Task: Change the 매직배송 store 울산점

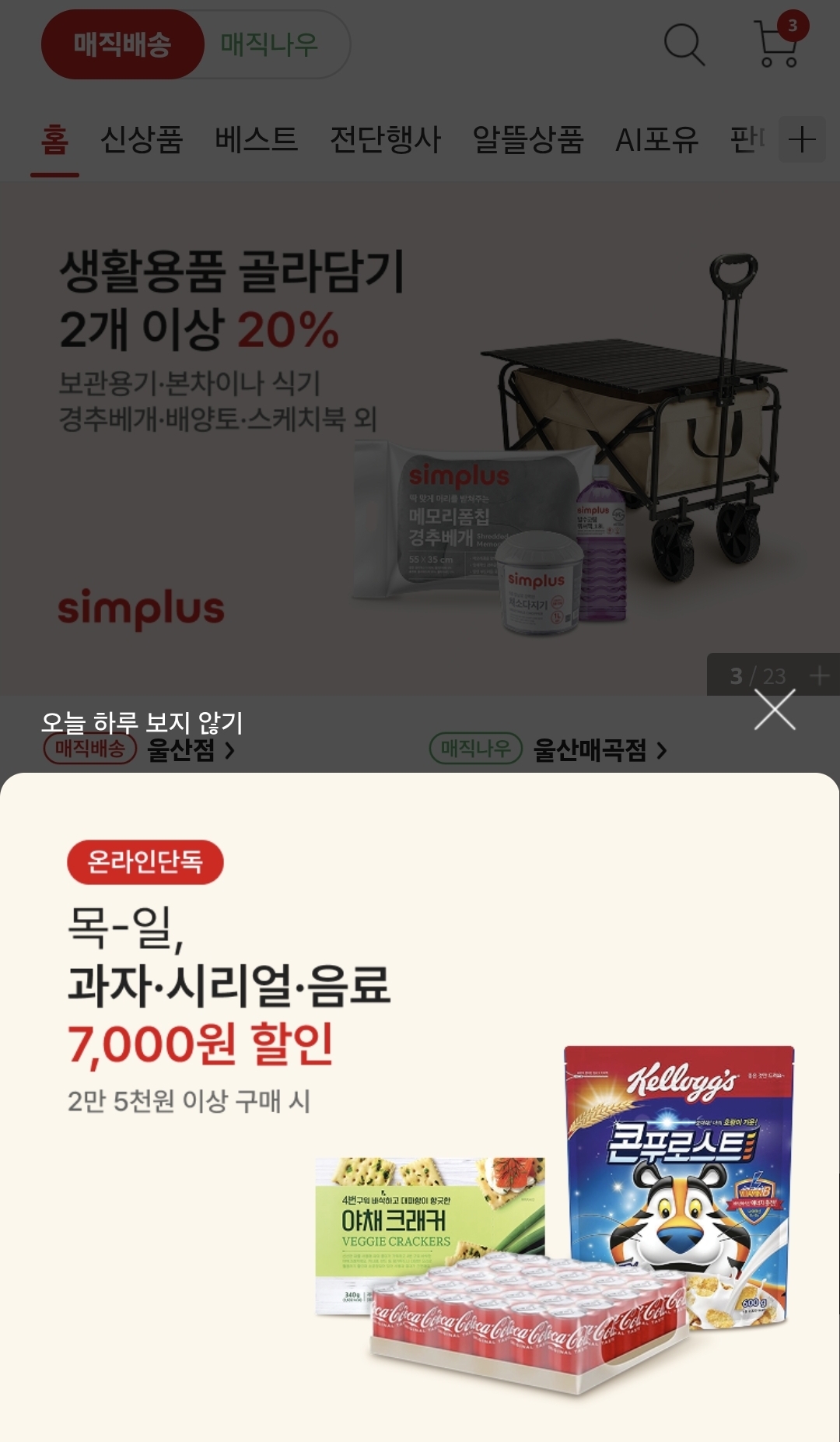Action: [191, 750]
